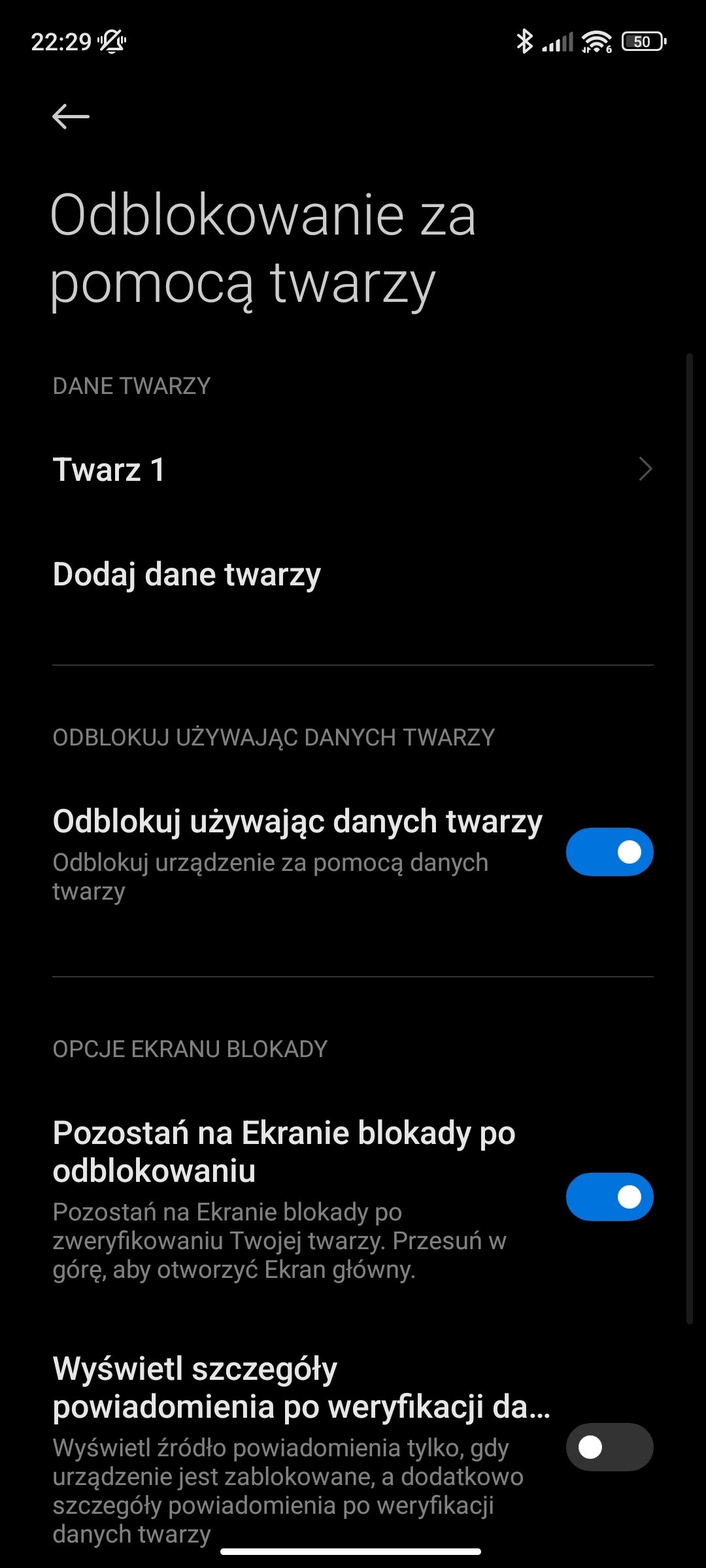The width and height of the screenshot is (706, 1568).
Task: Disable the Odblokuj używając danych twarzy switch
Action: tap(609, 852)
